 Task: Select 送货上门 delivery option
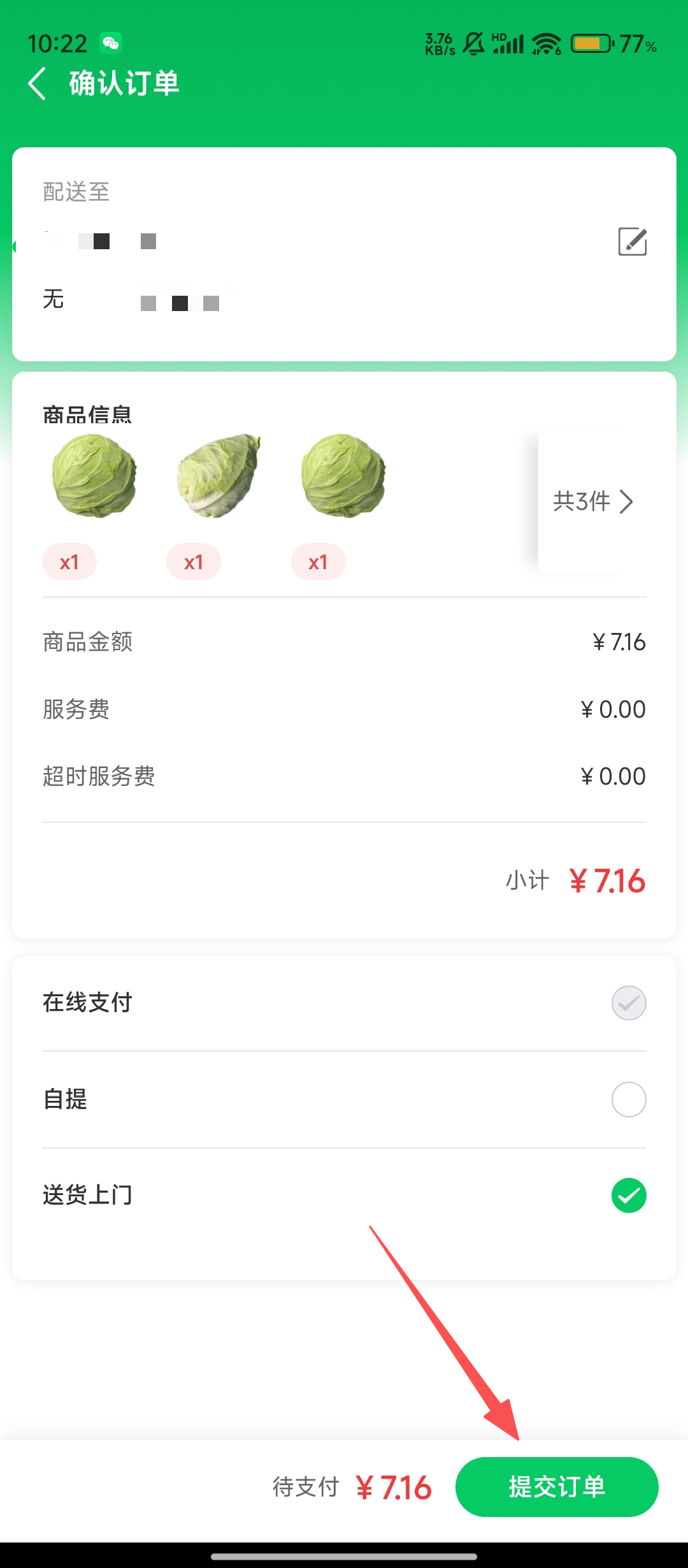(x=628, y=1196)
